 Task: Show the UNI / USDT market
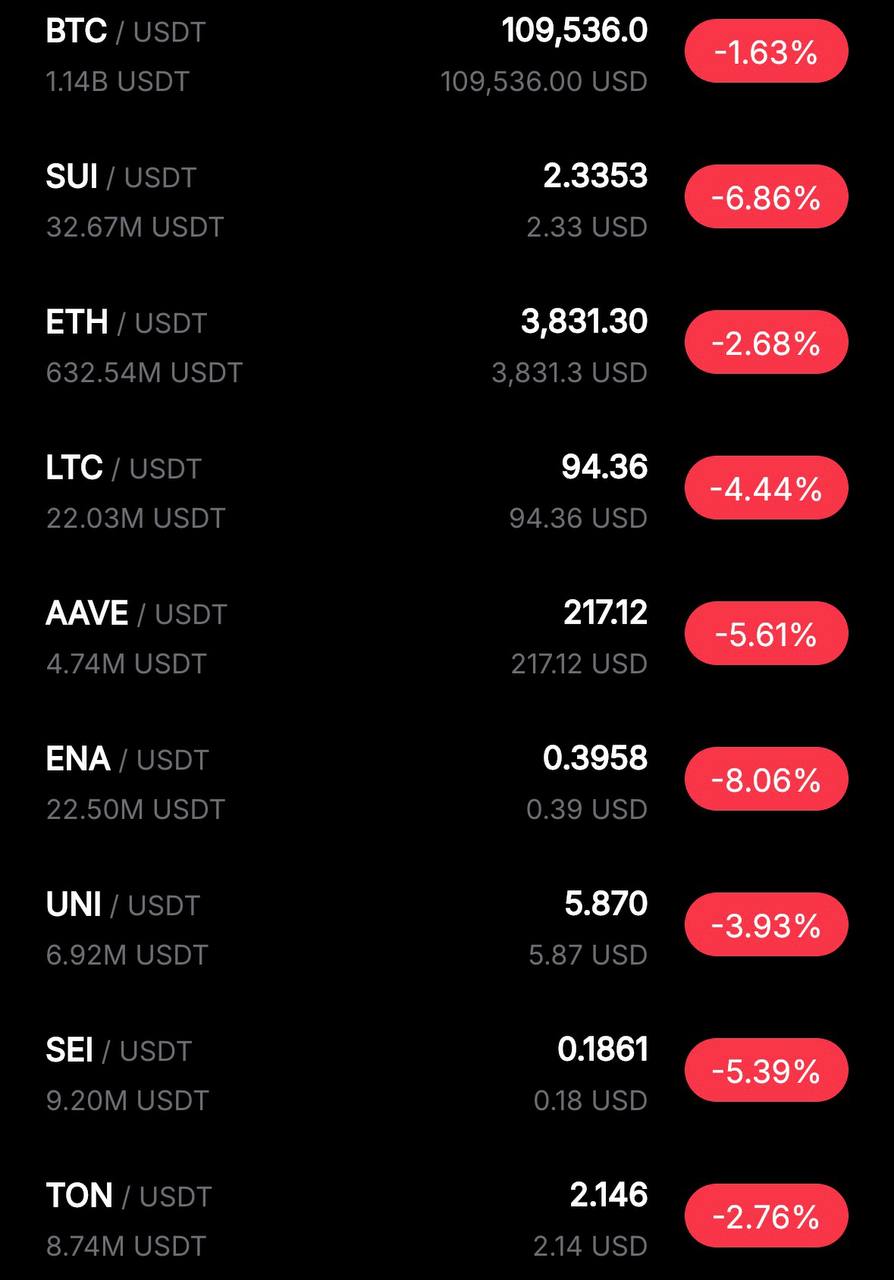coord(122,905)
